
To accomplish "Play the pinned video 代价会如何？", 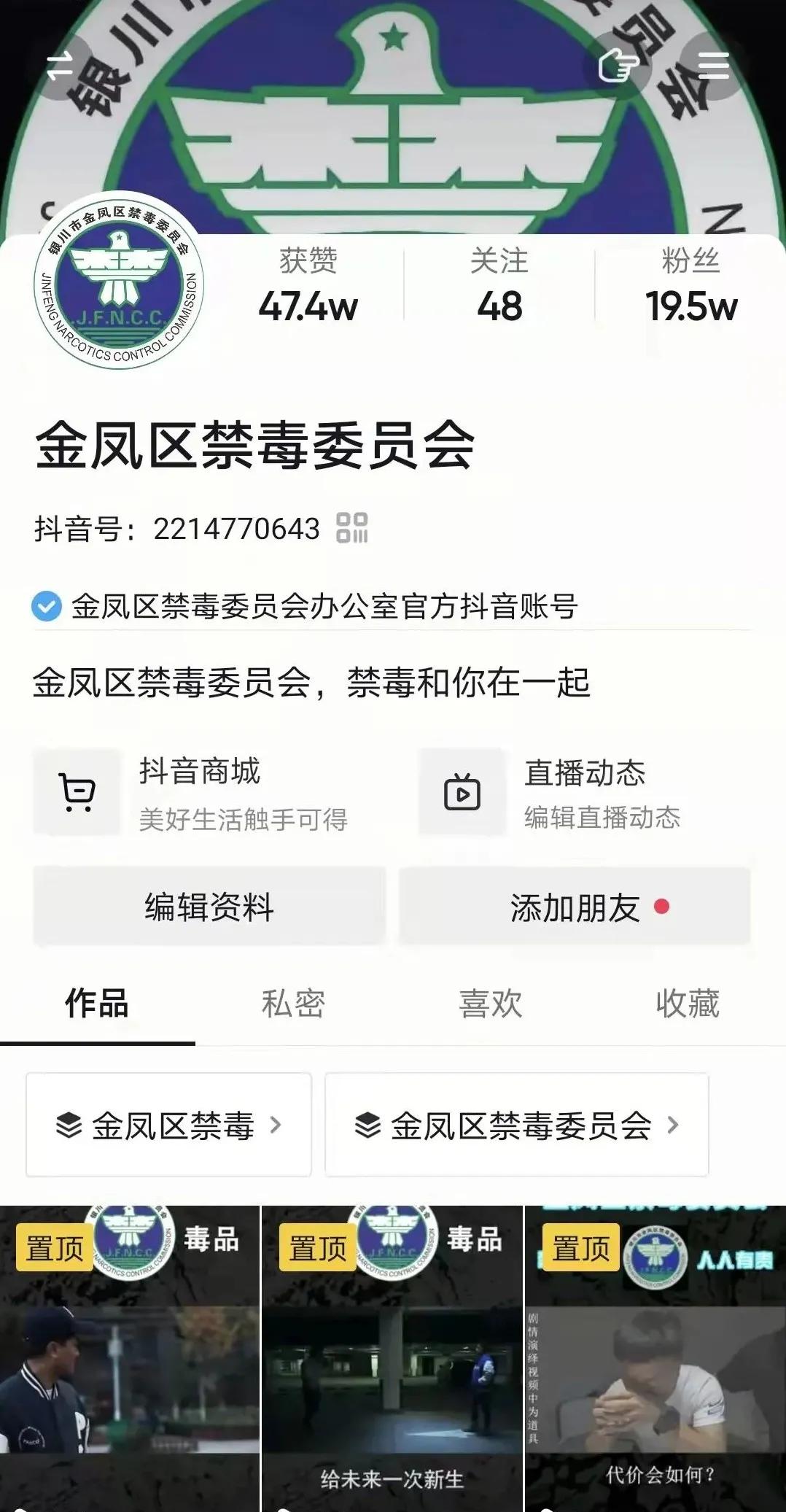I will tap(655, 1359).
